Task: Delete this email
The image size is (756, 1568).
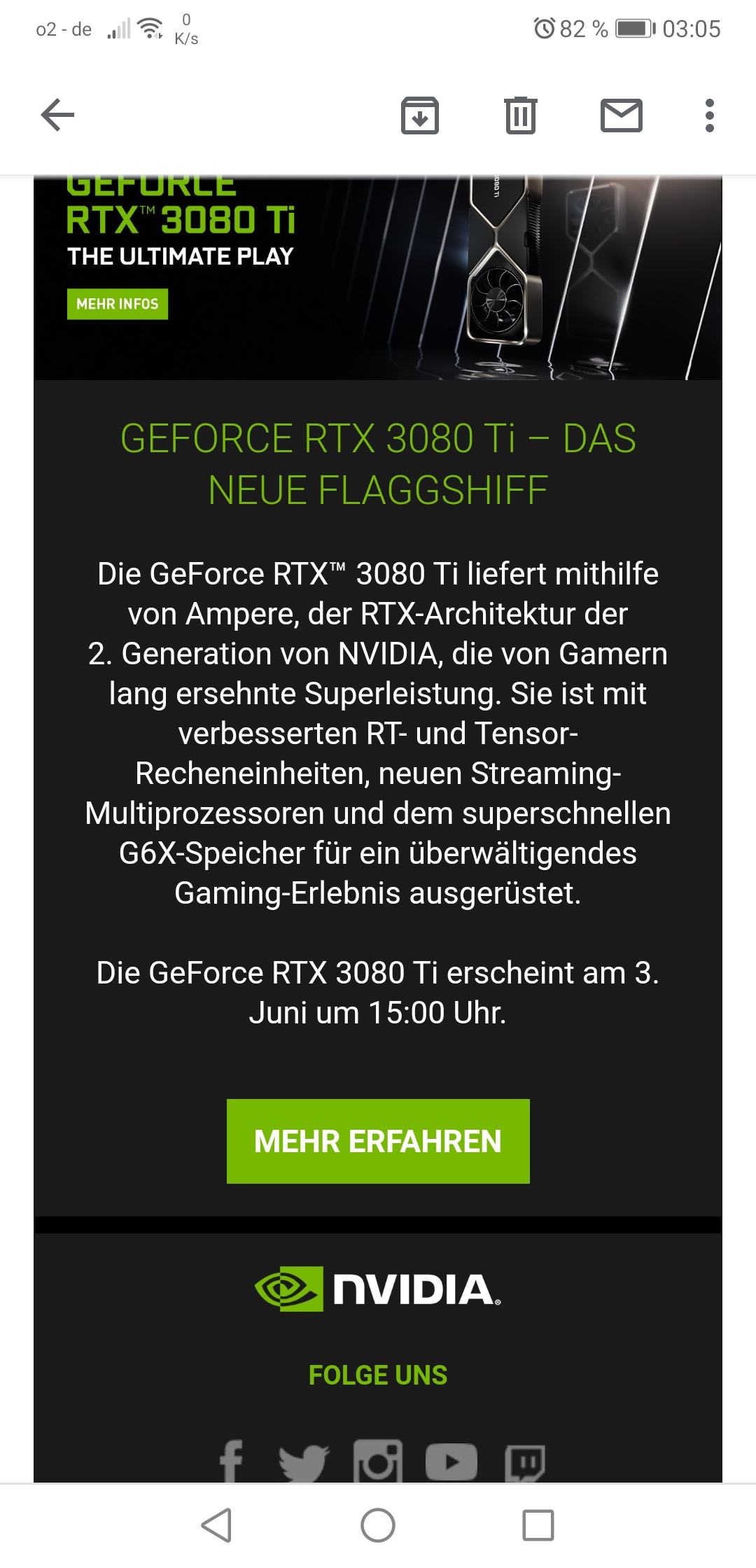Action: coord(520,115)
